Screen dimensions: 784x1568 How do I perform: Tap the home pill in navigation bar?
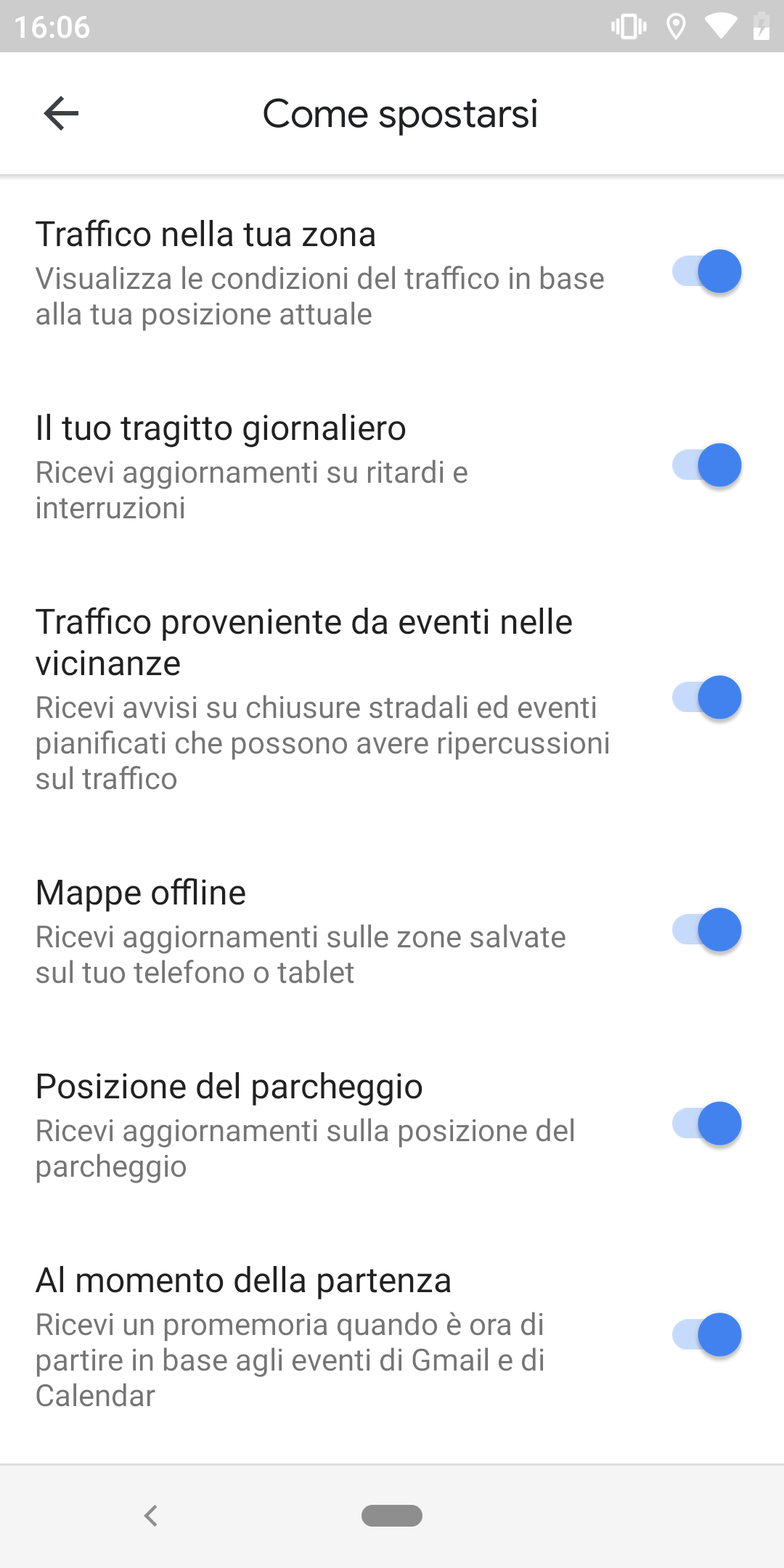tap(392, 1516)
